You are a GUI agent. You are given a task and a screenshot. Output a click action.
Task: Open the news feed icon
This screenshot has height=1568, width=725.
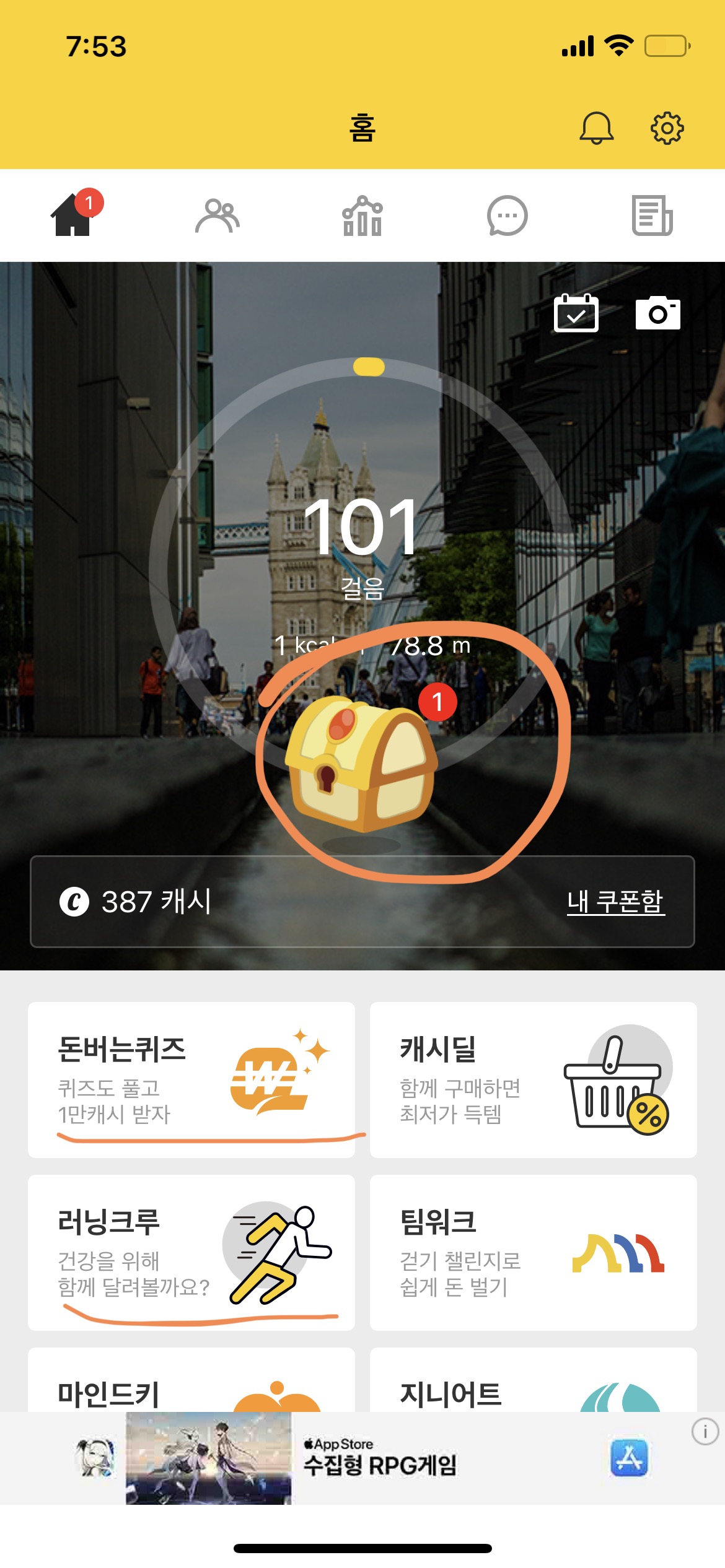pos(652,216)
